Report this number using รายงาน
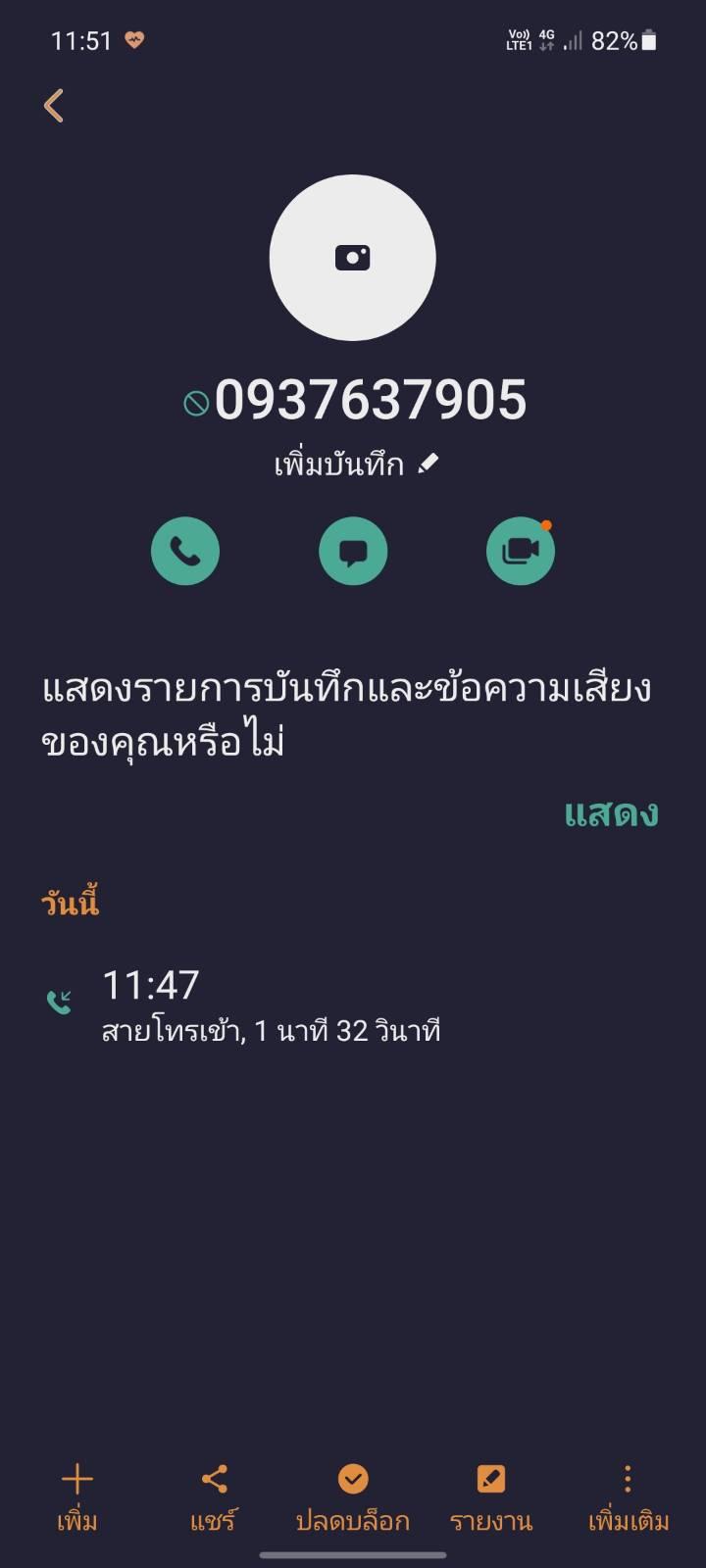This screenshot has height=1568, width=706. click(x=490, y=1498)
